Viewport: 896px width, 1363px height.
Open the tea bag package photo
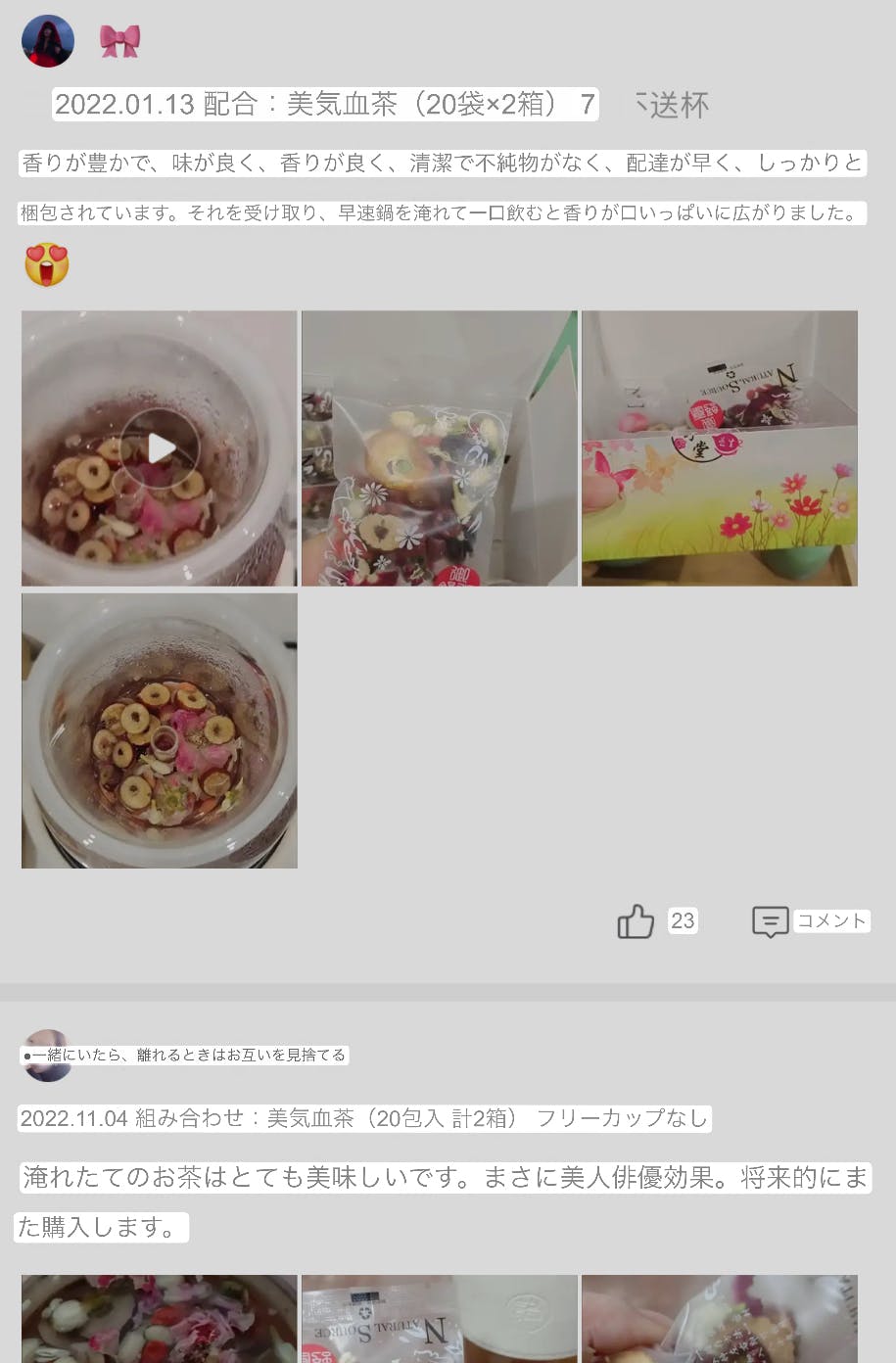coord(439,448)
